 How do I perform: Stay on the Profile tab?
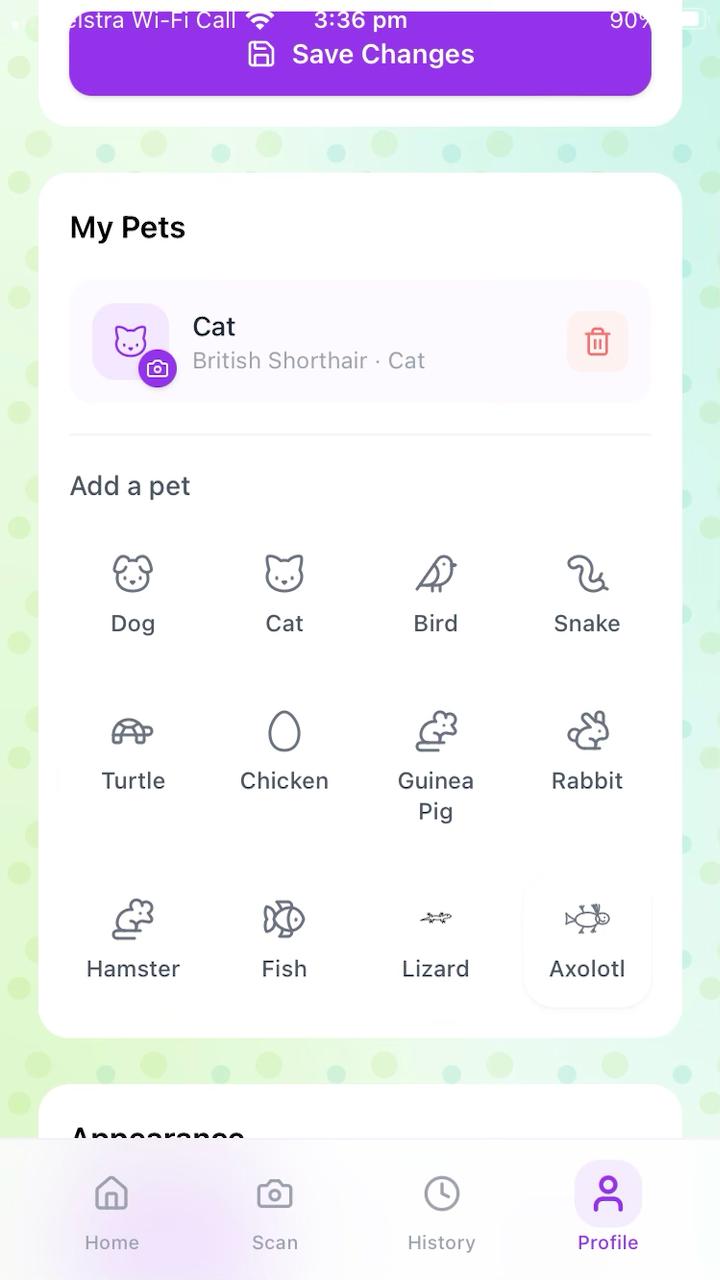click(608, 1210)
